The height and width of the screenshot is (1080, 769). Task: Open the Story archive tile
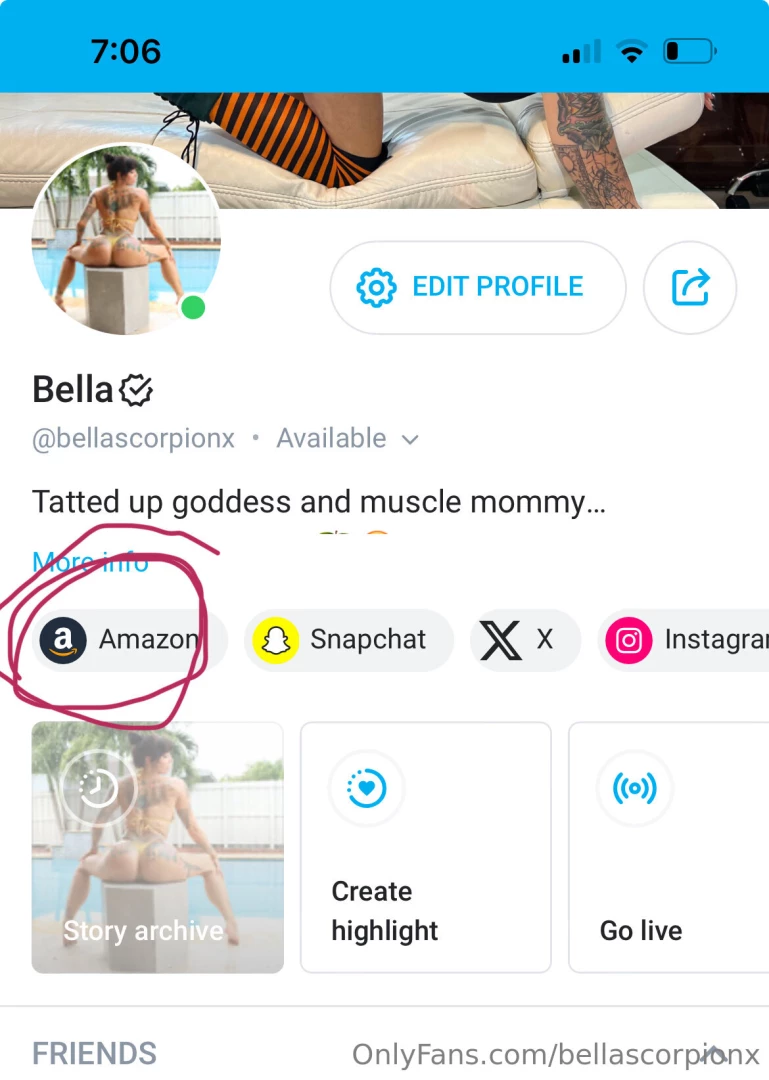[157, 847]
